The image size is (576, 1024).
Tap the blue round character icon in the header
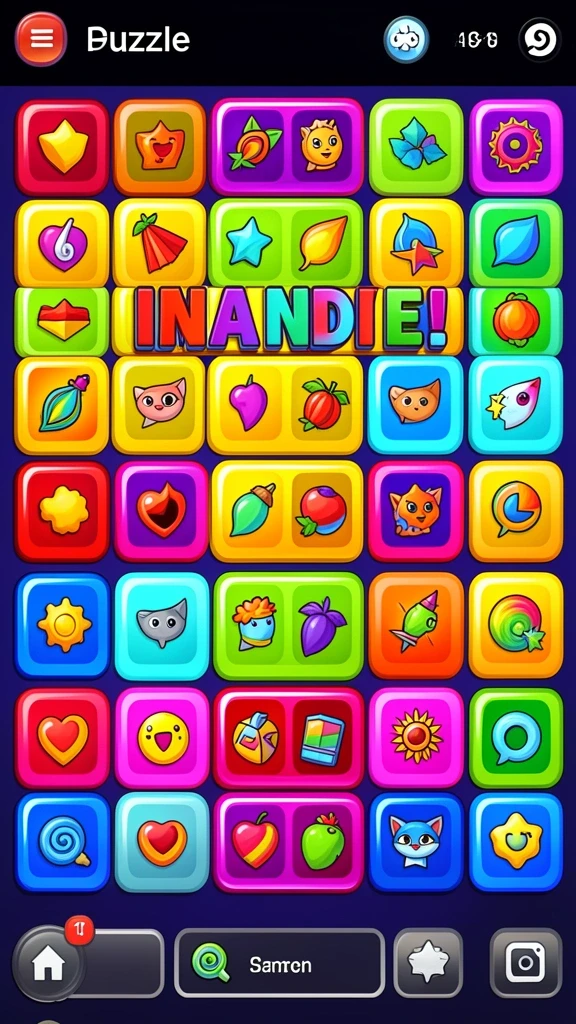pyautogui.click(x=406, y=39)
